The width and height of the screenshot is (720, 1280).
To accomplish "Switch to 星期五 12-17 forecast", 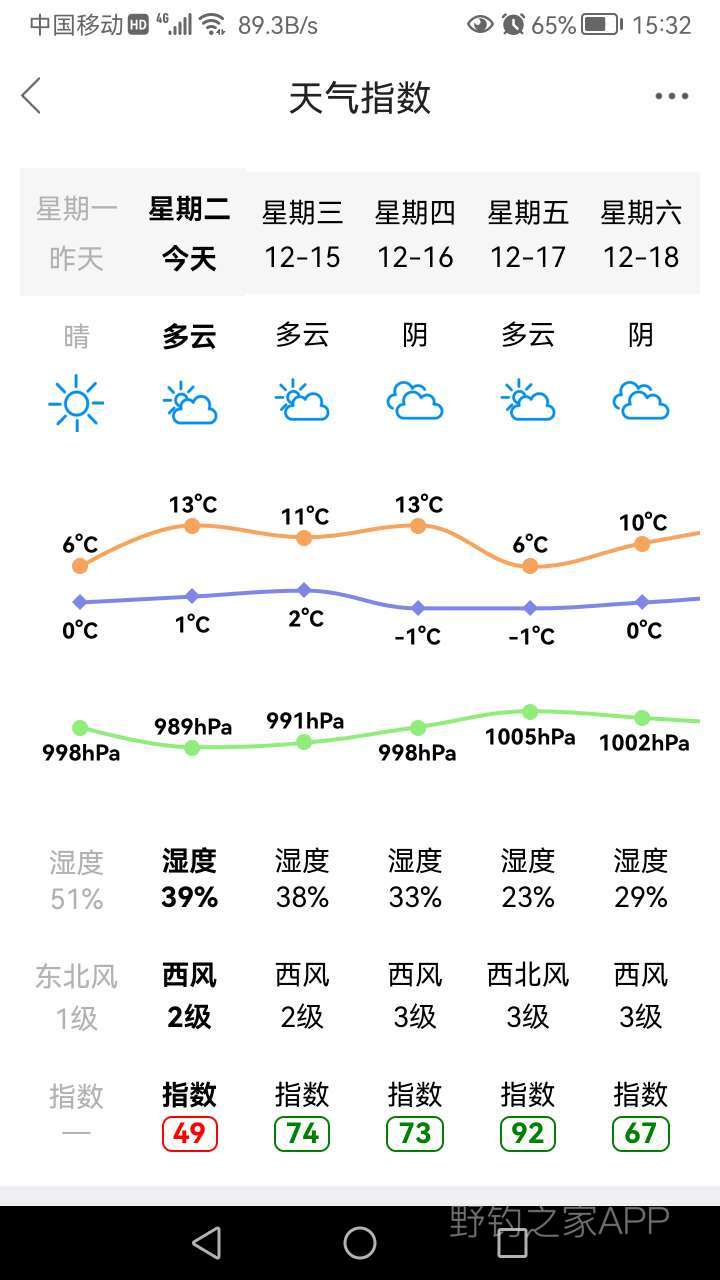I will 528,233.
